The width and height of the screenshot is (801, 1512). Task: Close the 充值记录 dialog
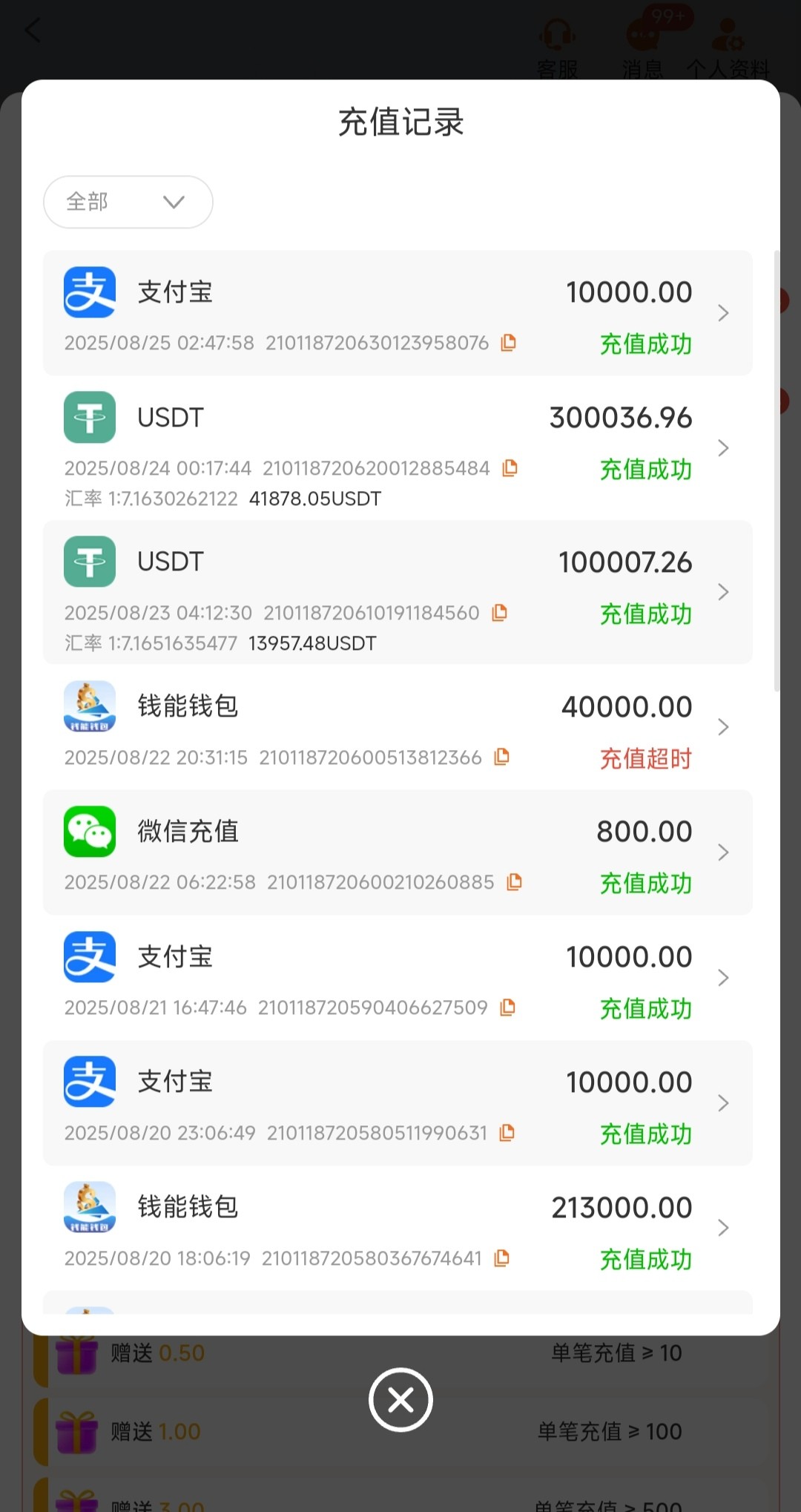point(400,1399)
